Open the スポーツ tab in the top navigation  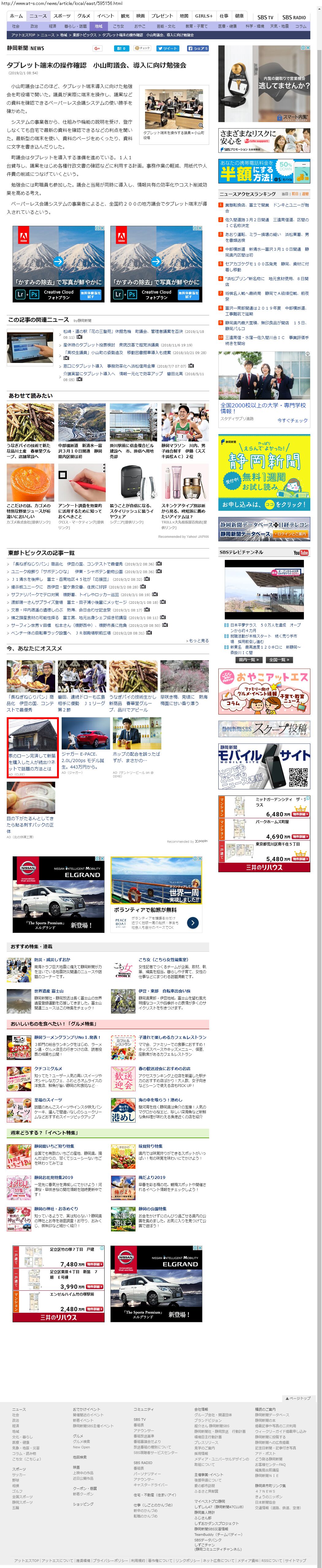(61, 16)
